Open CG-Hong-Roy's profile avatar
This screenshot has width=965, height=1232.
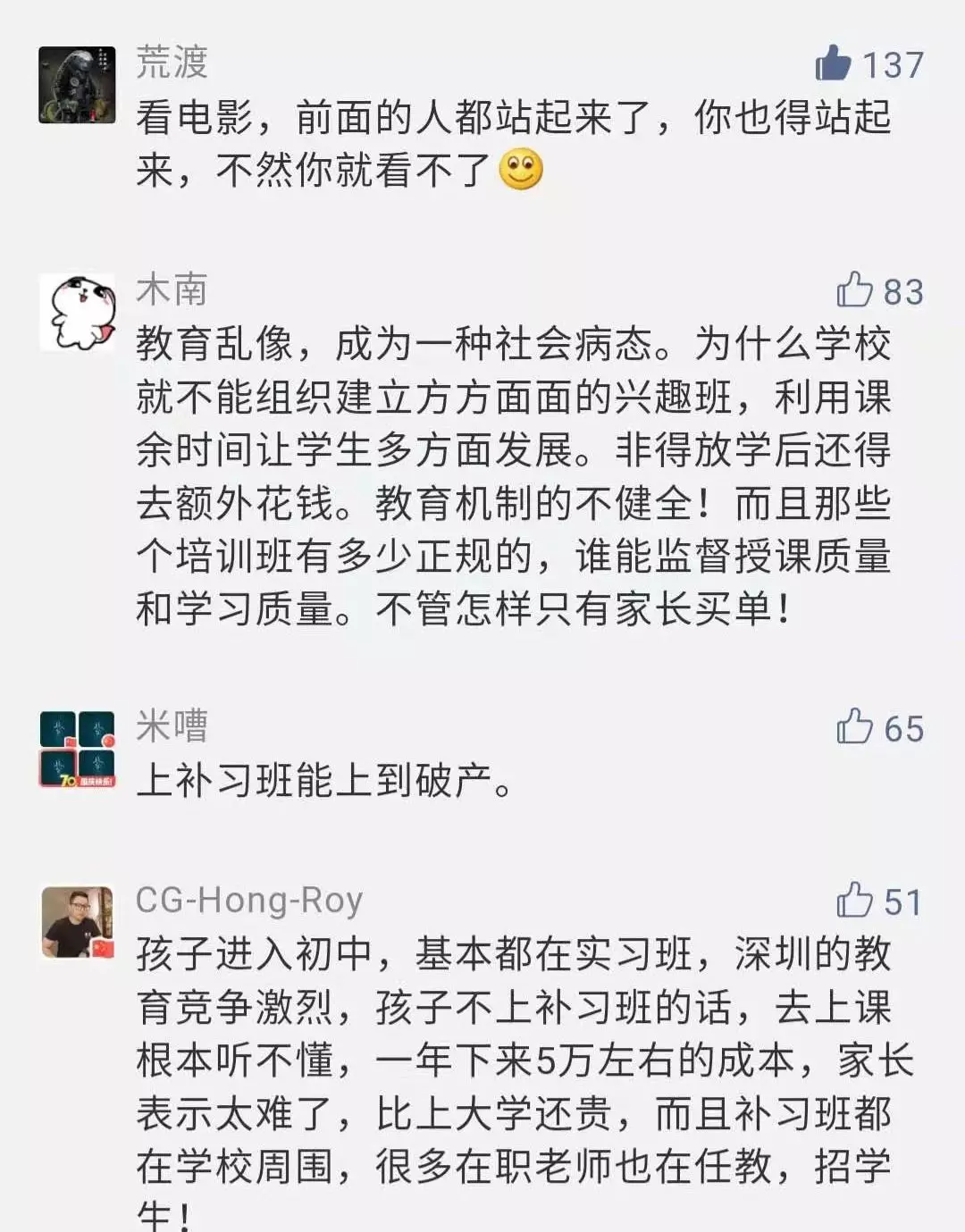click(x=78, y=922)
